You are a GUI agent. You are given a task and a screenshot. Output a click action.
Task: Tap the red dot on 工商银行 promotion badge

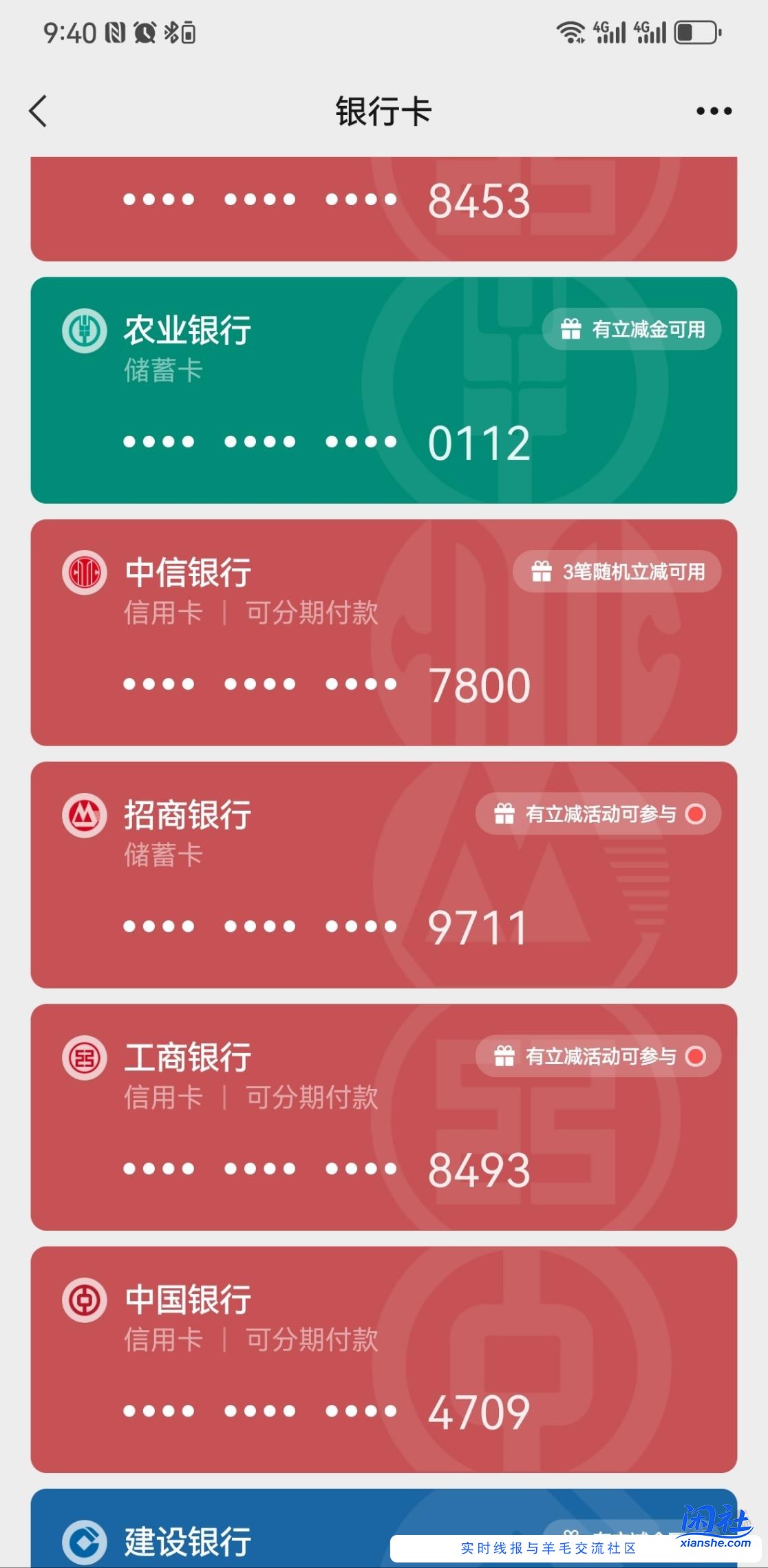coord(696,1056)
